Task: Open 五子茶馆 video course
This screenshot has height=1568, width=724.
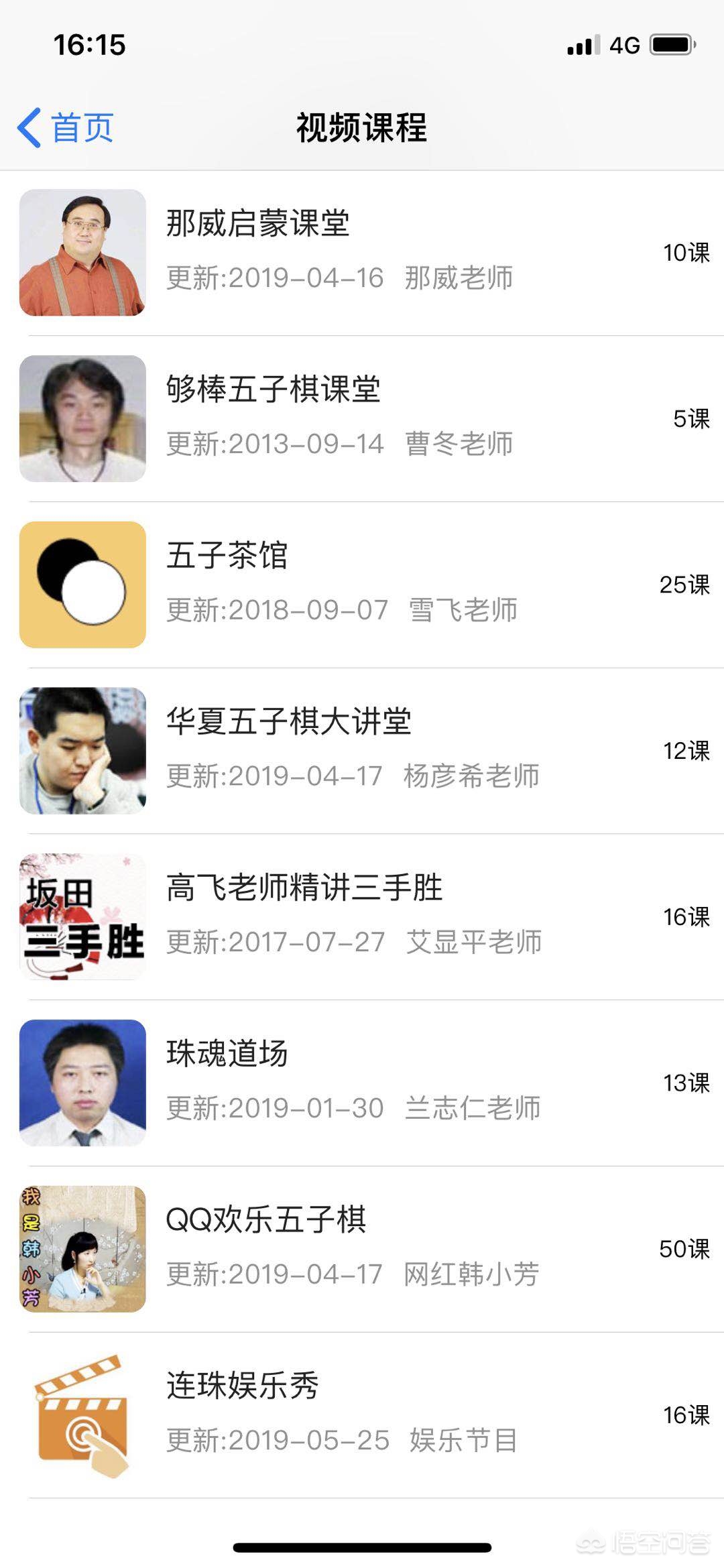Action: [227, 556]
